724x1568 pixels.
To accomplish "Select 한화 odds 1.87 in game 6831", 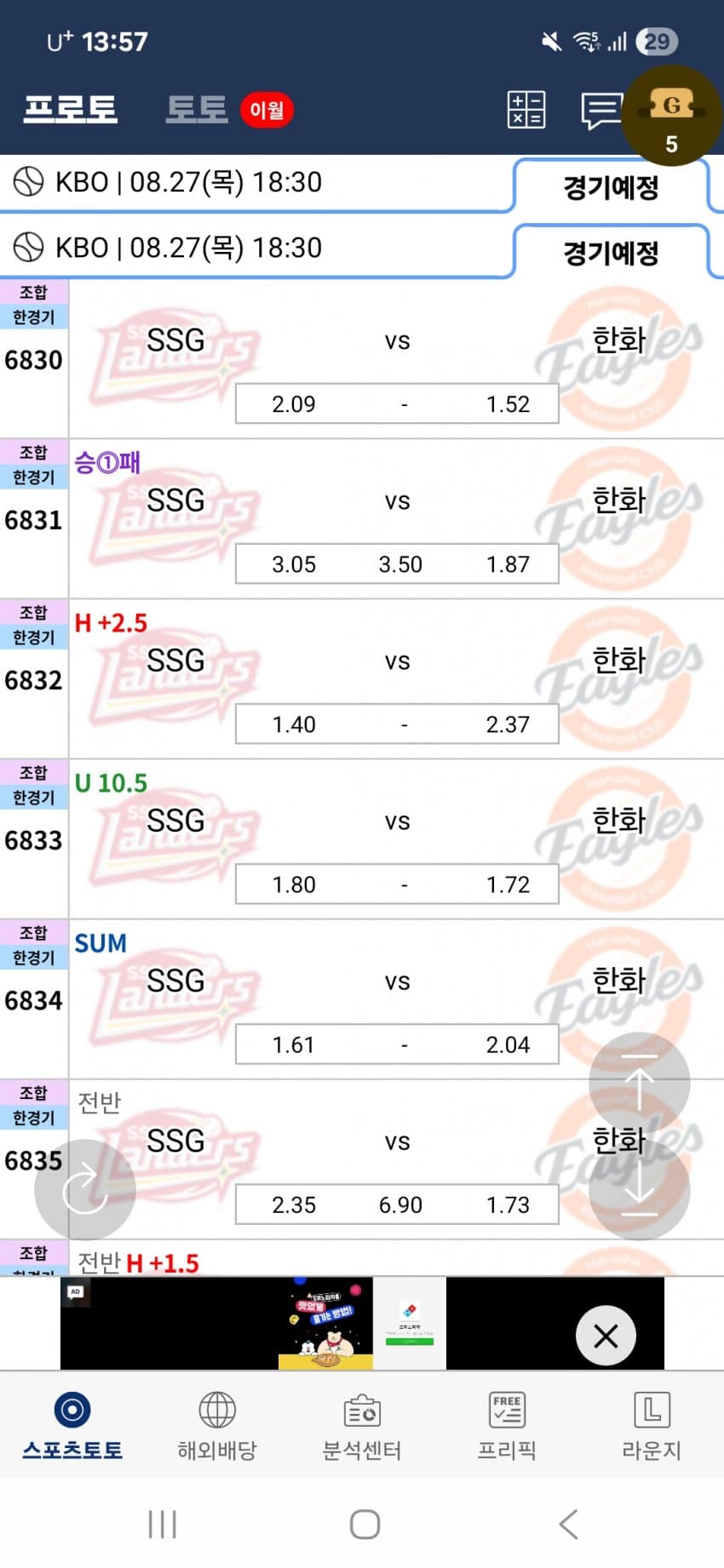I will coord(508,564).
